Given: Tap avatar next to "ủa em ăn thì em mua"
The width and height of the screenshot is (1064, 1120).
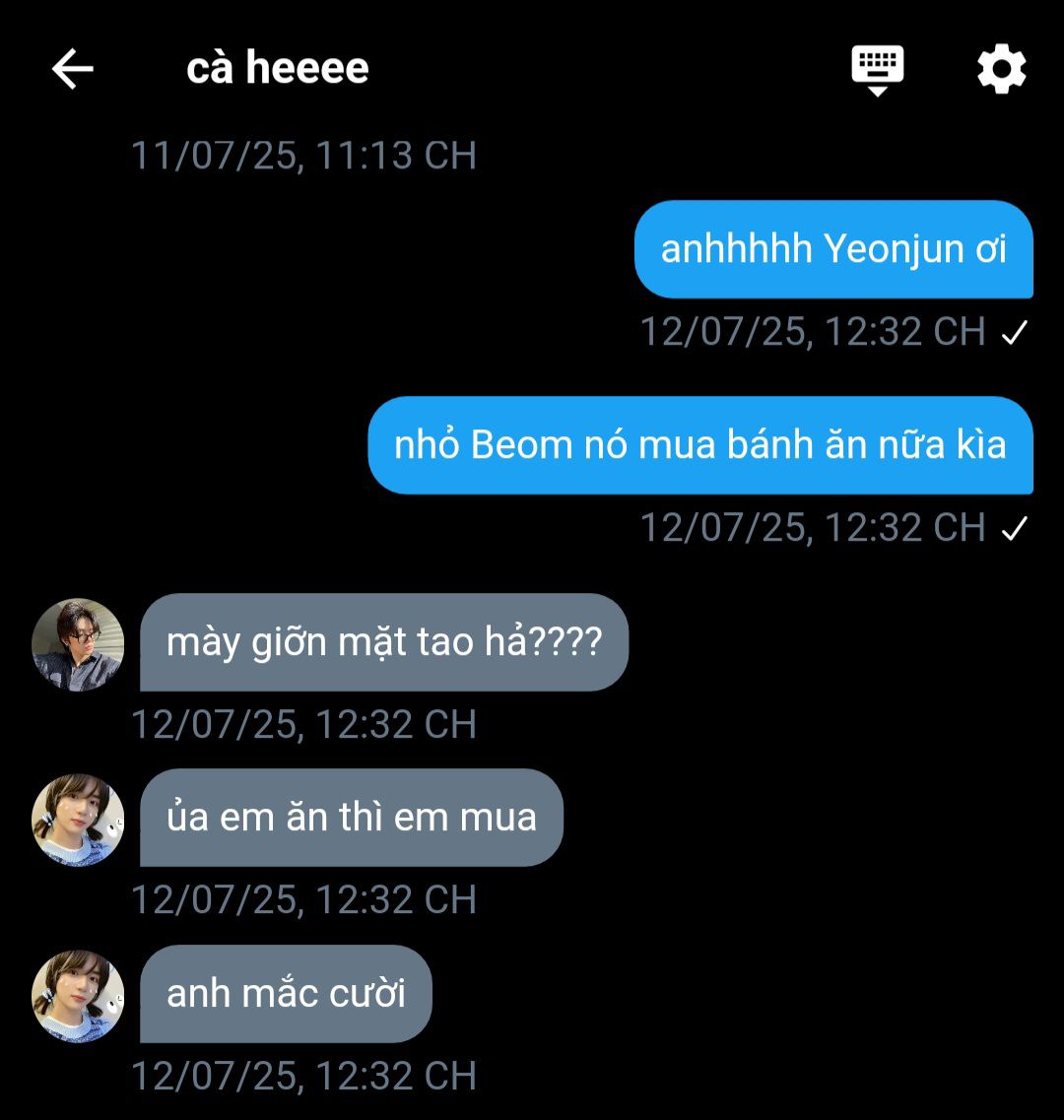Looking at the screenshot, I should pos(78,820).
